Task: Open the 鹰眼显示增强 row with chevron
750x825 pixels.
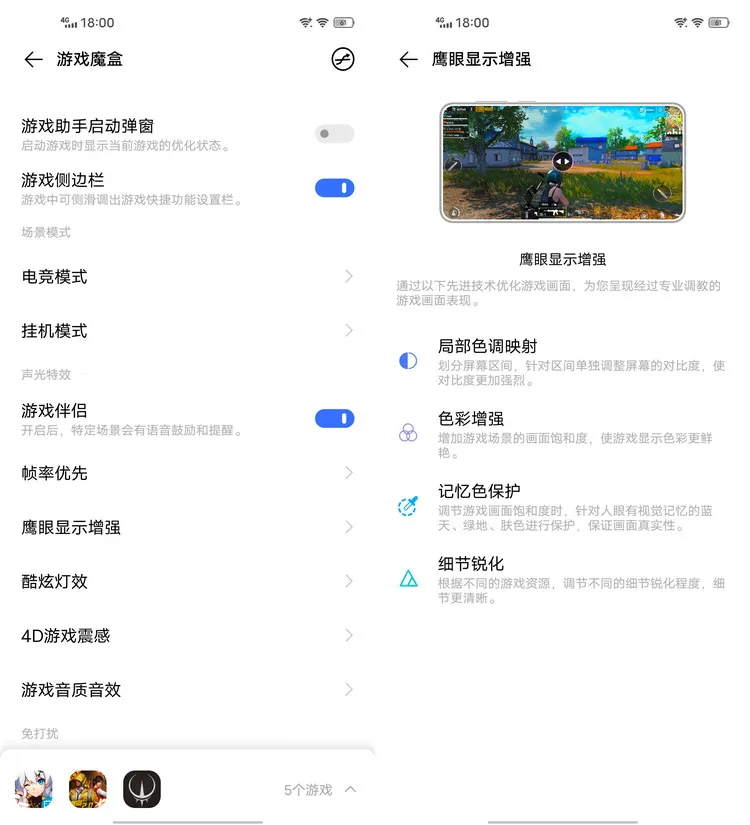Action: 187,527
